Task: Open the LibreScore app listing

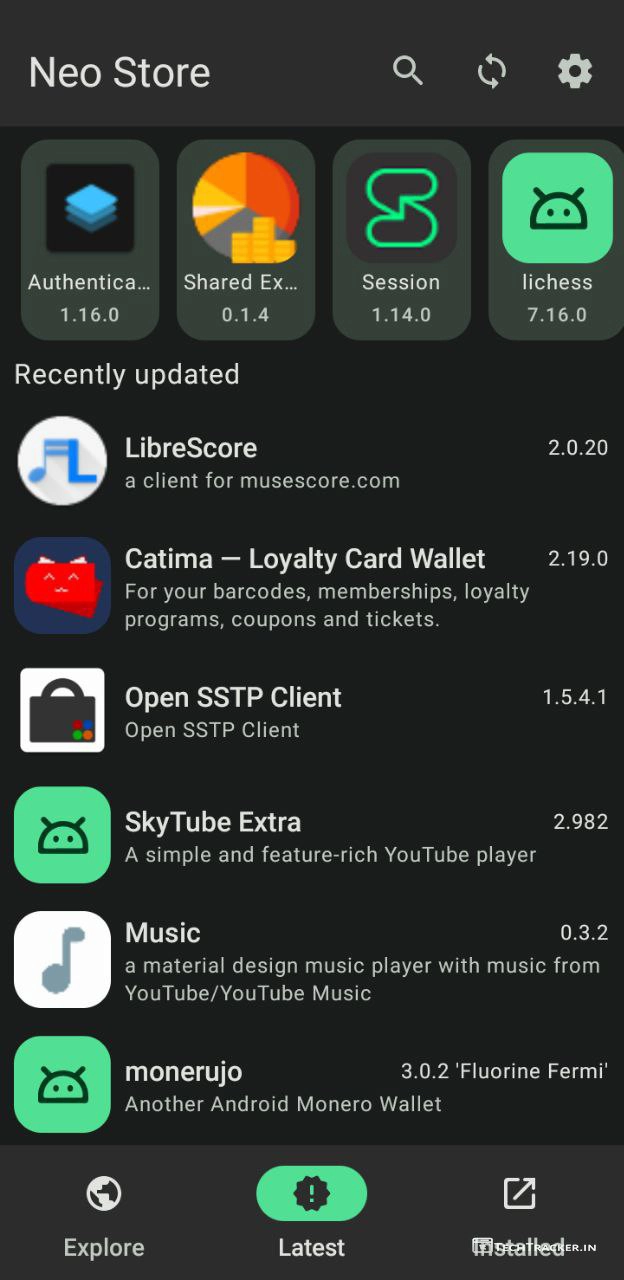Action: point(312,462)
